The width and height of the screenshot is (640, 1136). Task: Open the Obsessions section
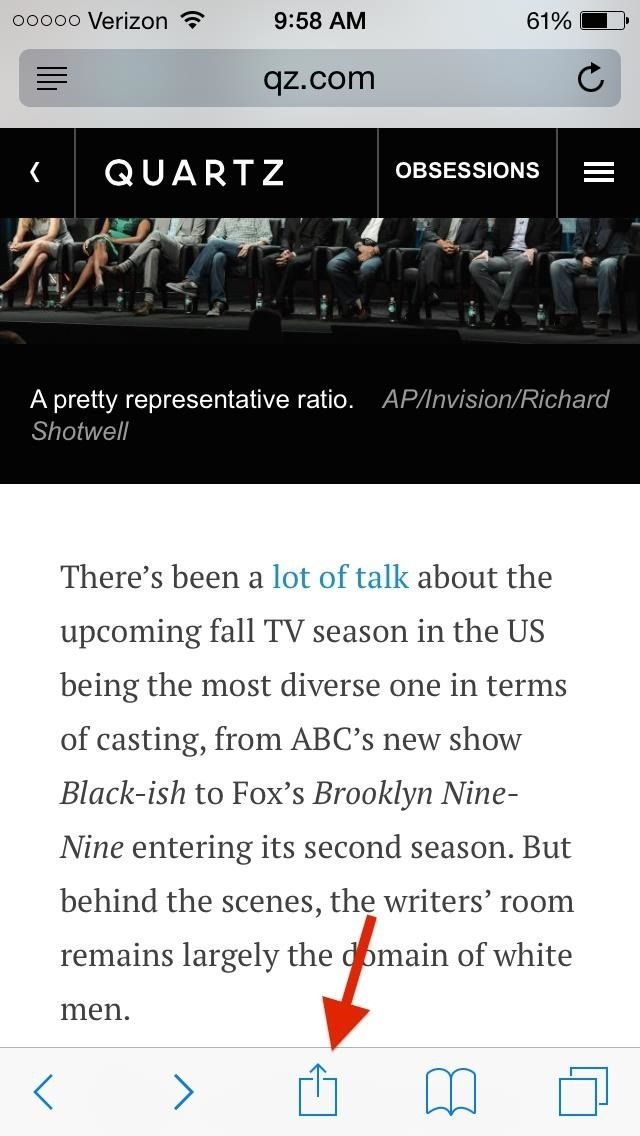coord(467,171)
